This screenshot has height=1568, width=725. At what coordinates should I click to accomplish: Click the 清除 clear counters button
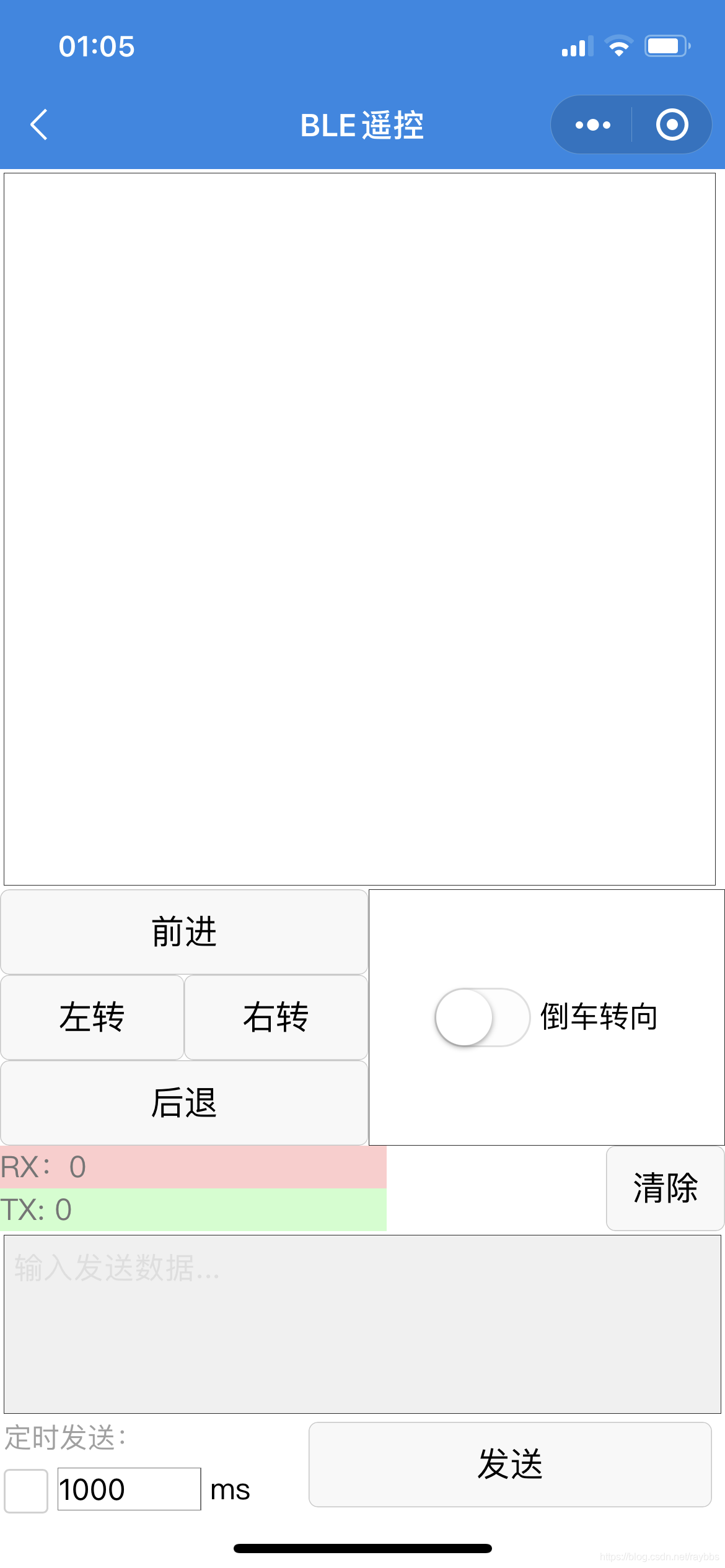(665, 1188)
